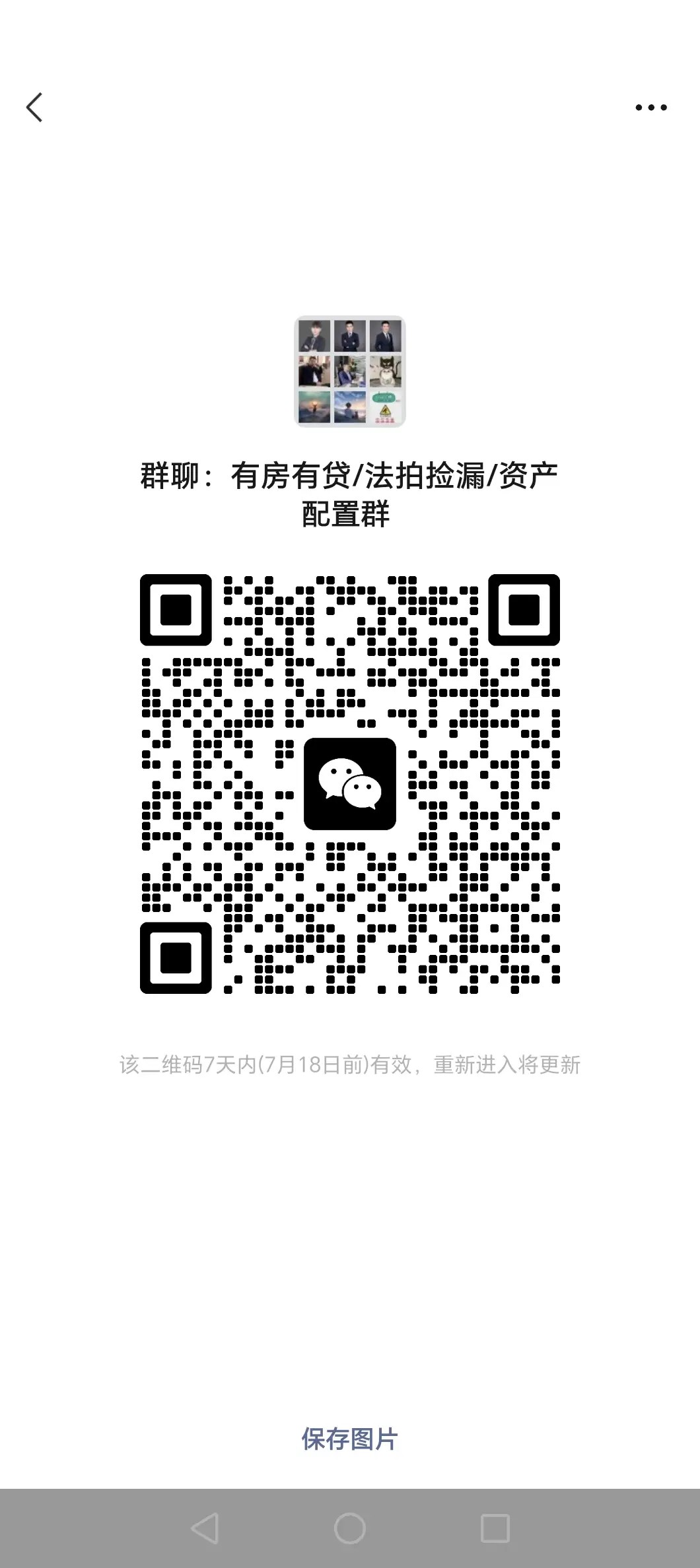Tap the system home button

tap(349, 1528)
